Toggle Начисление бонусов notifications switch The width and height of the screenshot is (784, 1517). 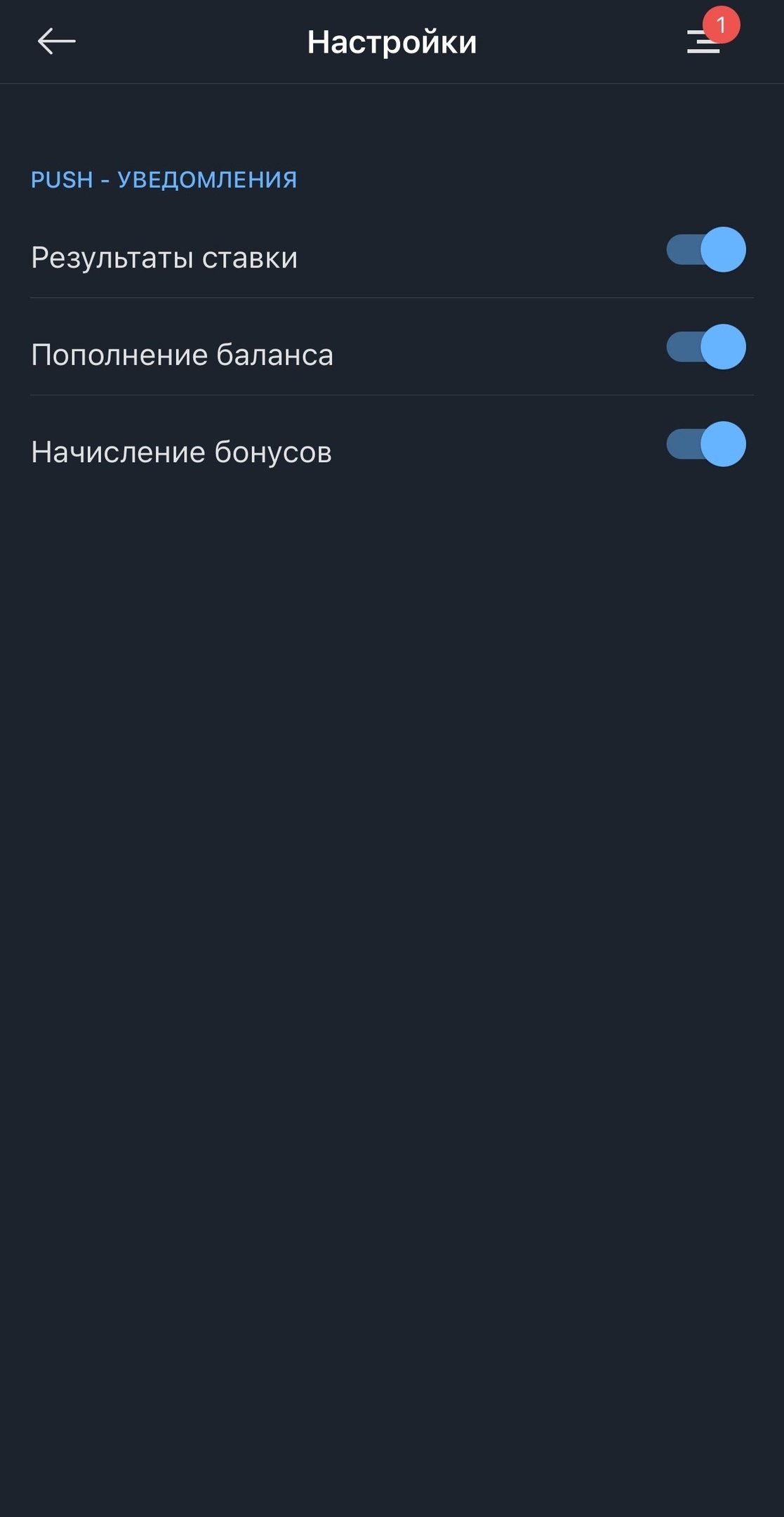click(705, 444)
